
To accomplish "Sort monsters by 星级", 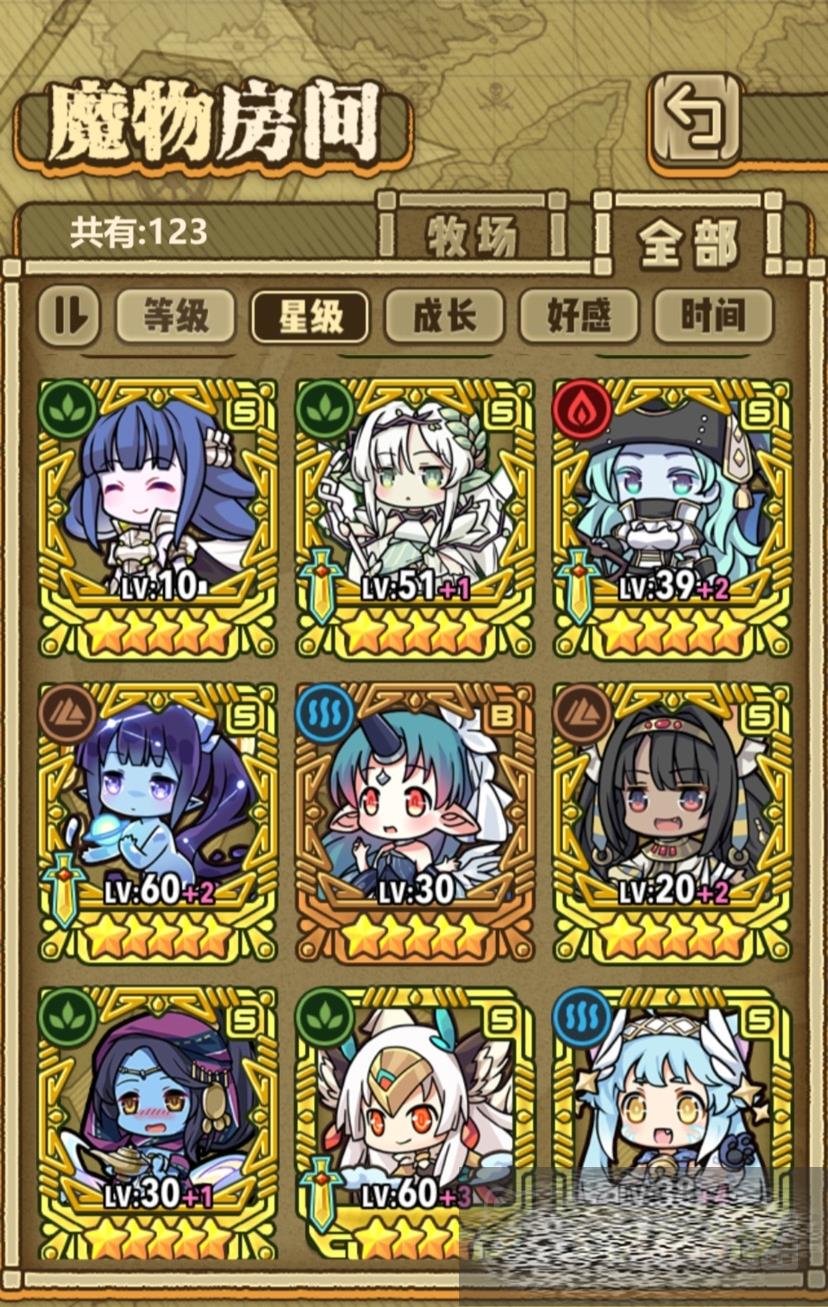I will [x=310, y=317].
